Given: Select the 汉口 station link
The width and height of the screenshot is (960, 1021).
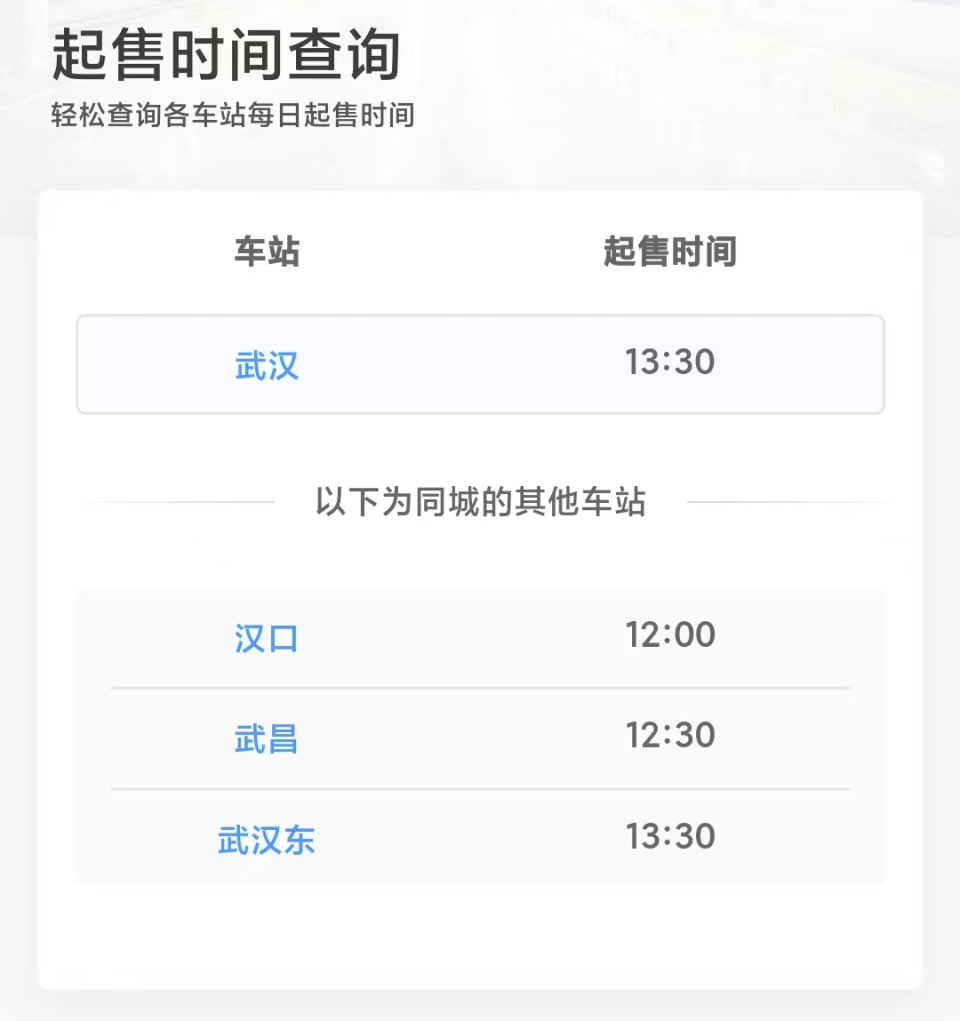Looking at the screenshot, I should click(266, 637).
